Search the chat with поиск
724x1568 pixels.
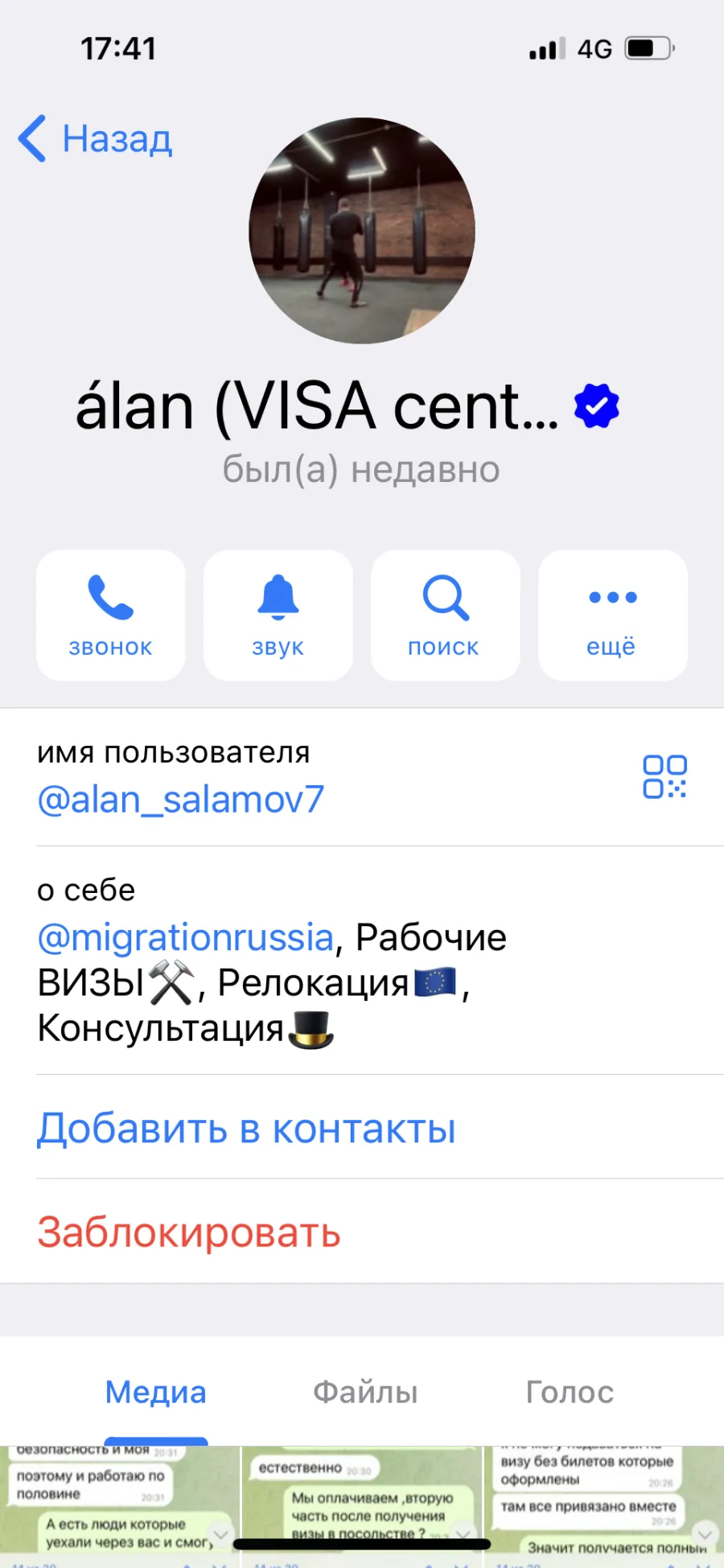[x=446, y=615]
